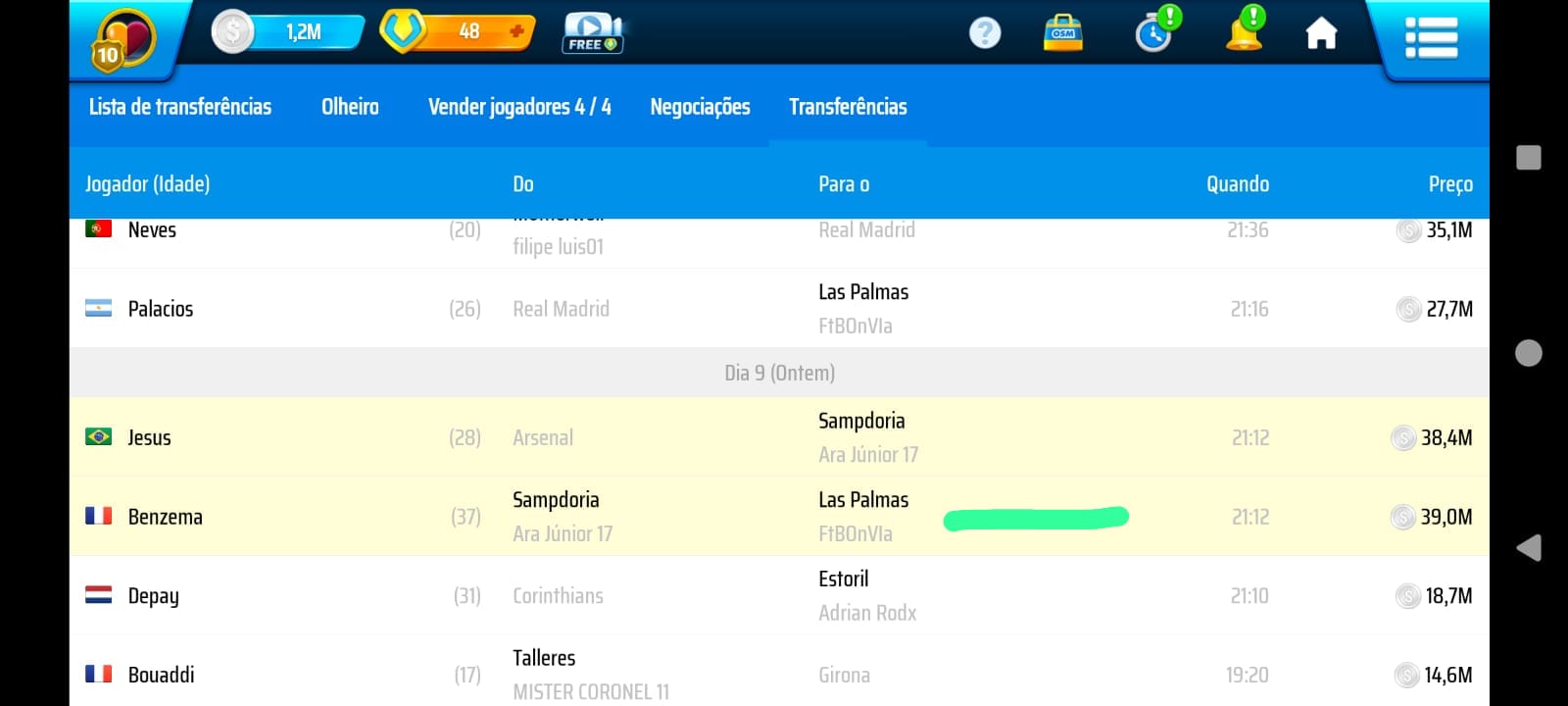Open the OSM shop bag
Viewport: 1568px width, 706px height.
(1063, 33)
